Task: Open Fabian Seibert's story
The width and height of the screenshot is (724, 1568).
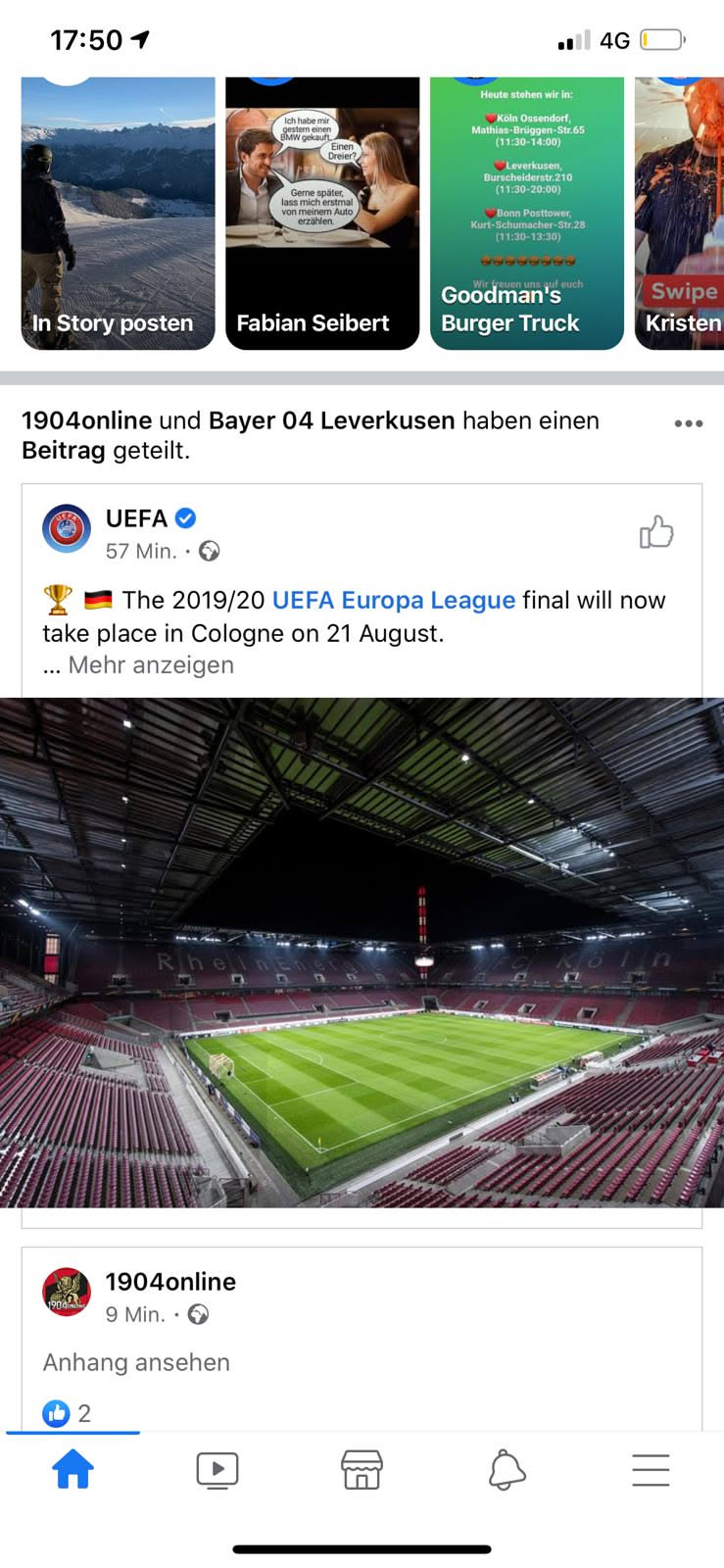Action: [322, 214]
